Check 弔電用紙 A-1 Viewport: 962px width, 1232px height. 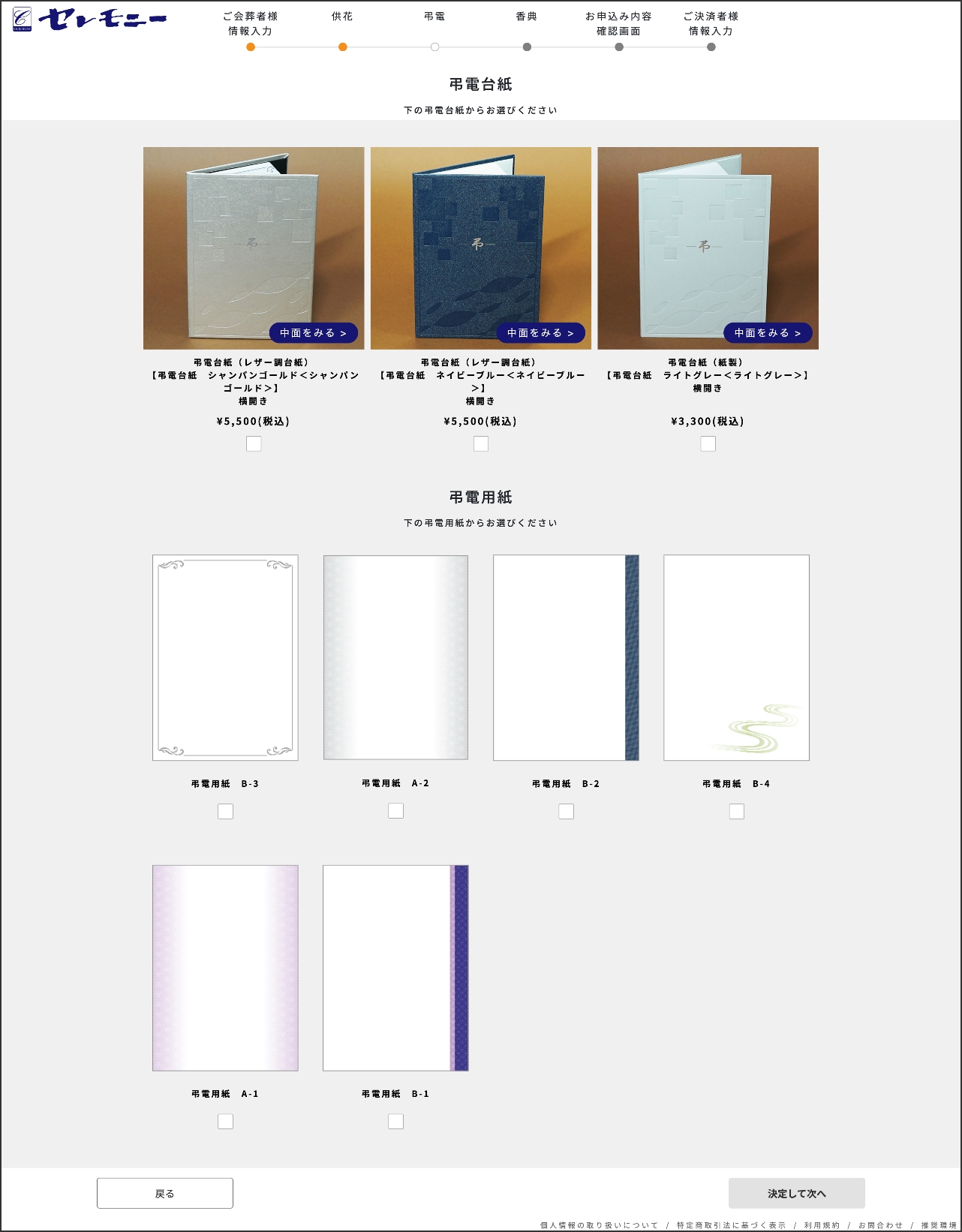(x=225, y=1121)
